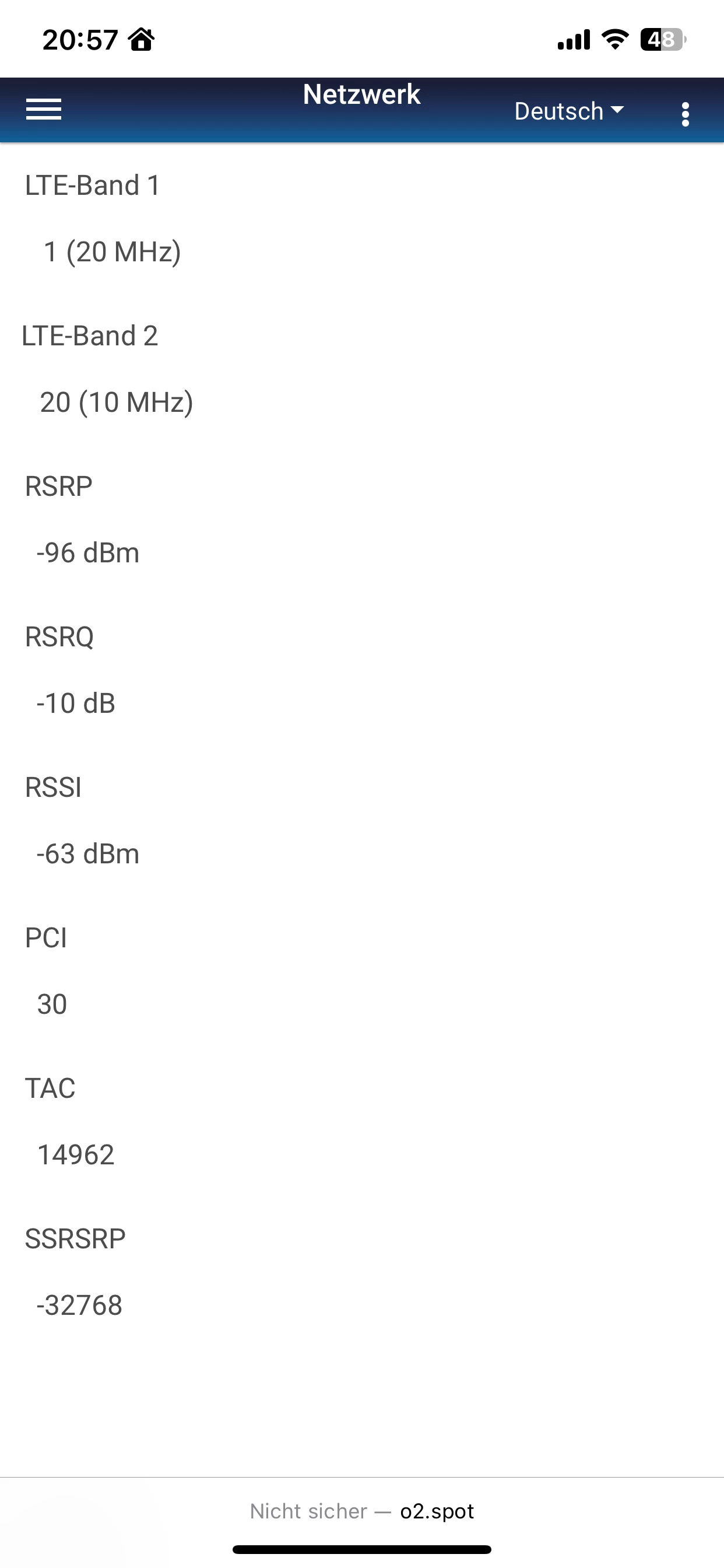Open the hamburger navigation menu
Screen dimensions: 724x1568
[43, 110]
